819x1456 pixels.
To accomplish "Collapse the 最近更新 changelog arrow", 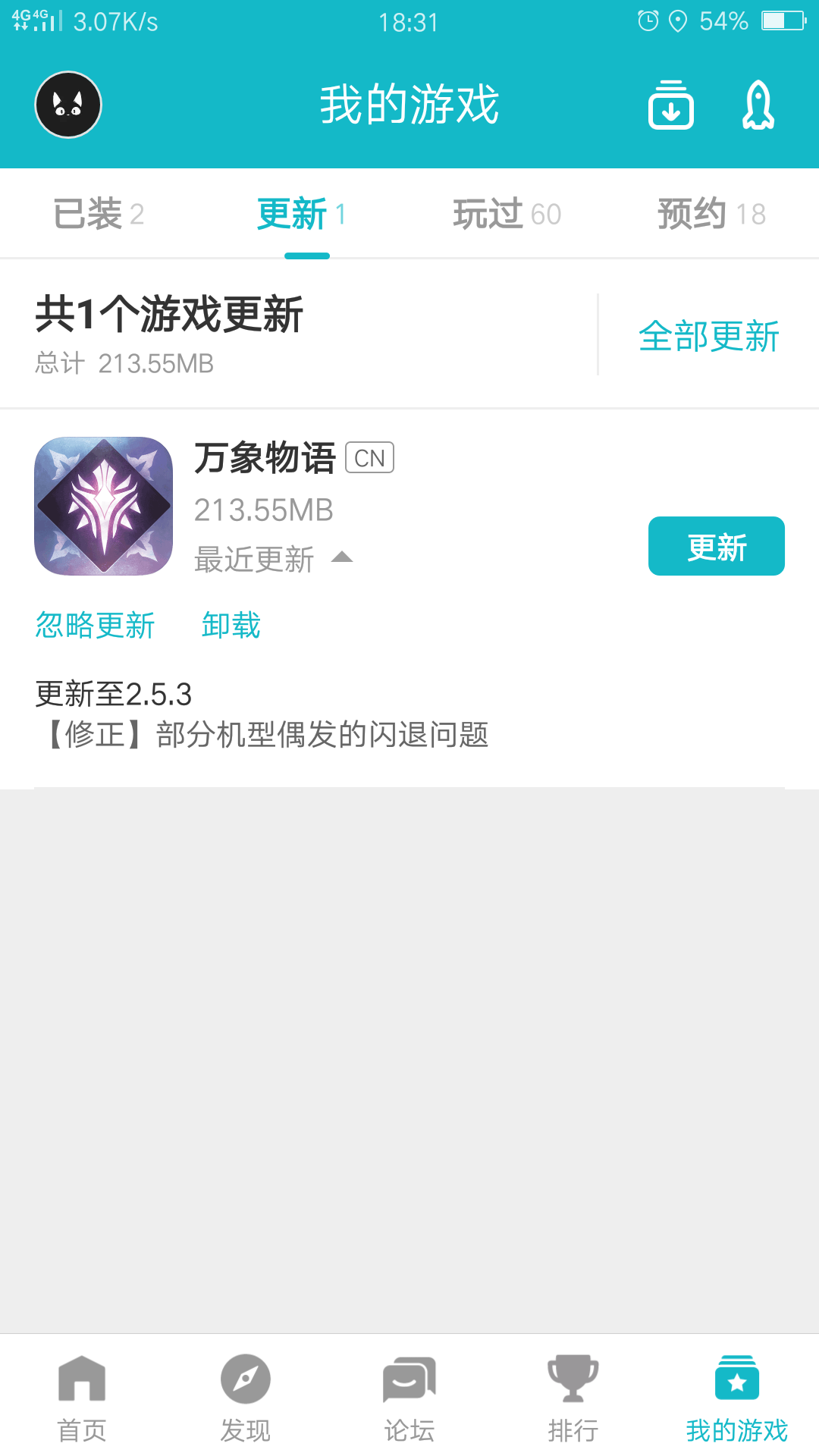I will (342, 558).
